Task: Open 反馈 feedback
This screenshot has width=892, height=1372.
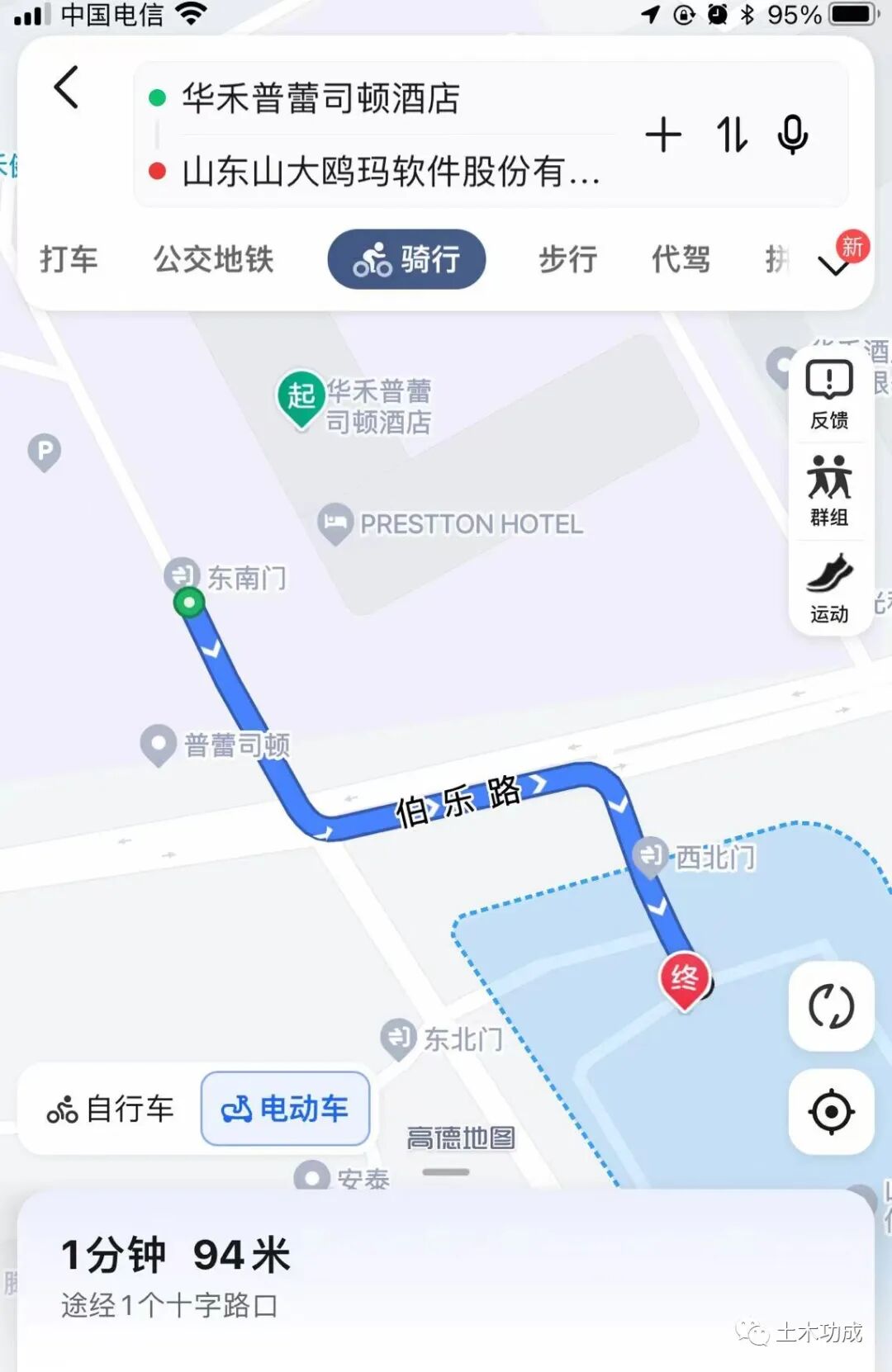Action: (x=829, y=395)
